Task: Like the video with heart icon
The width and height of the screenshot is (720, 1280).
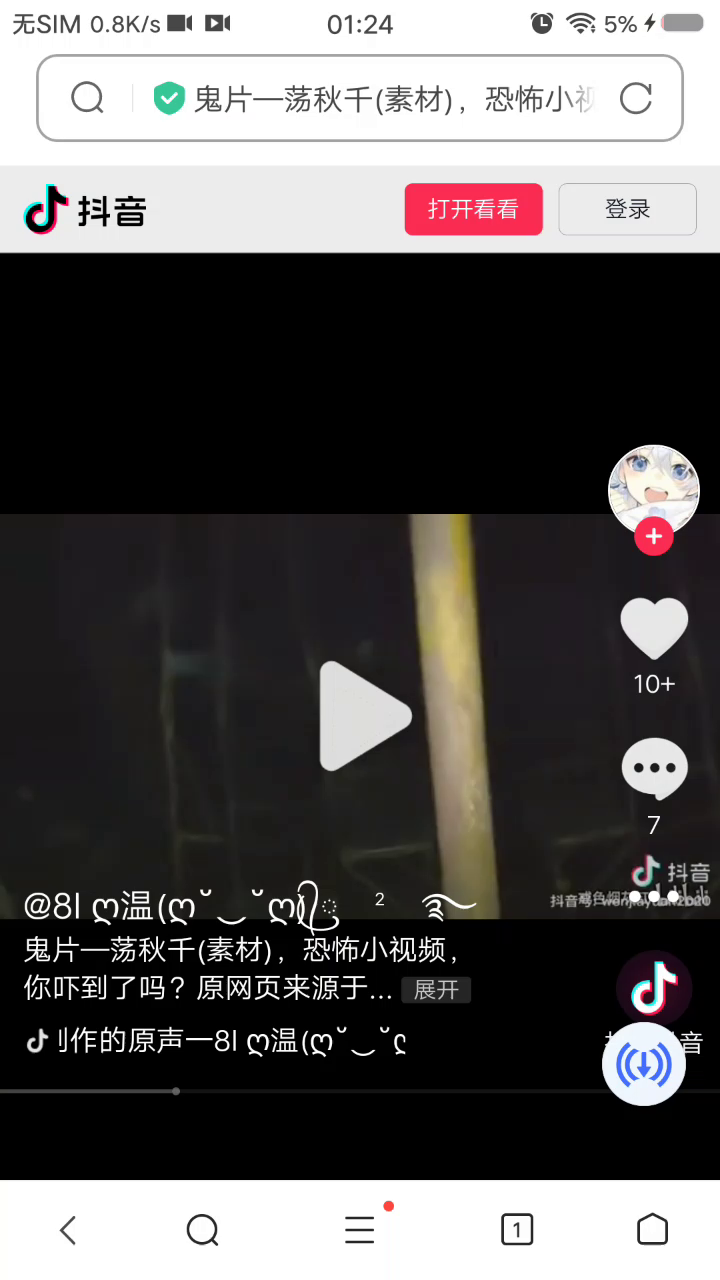Action: pyautogui.click(x=654, y=630)
